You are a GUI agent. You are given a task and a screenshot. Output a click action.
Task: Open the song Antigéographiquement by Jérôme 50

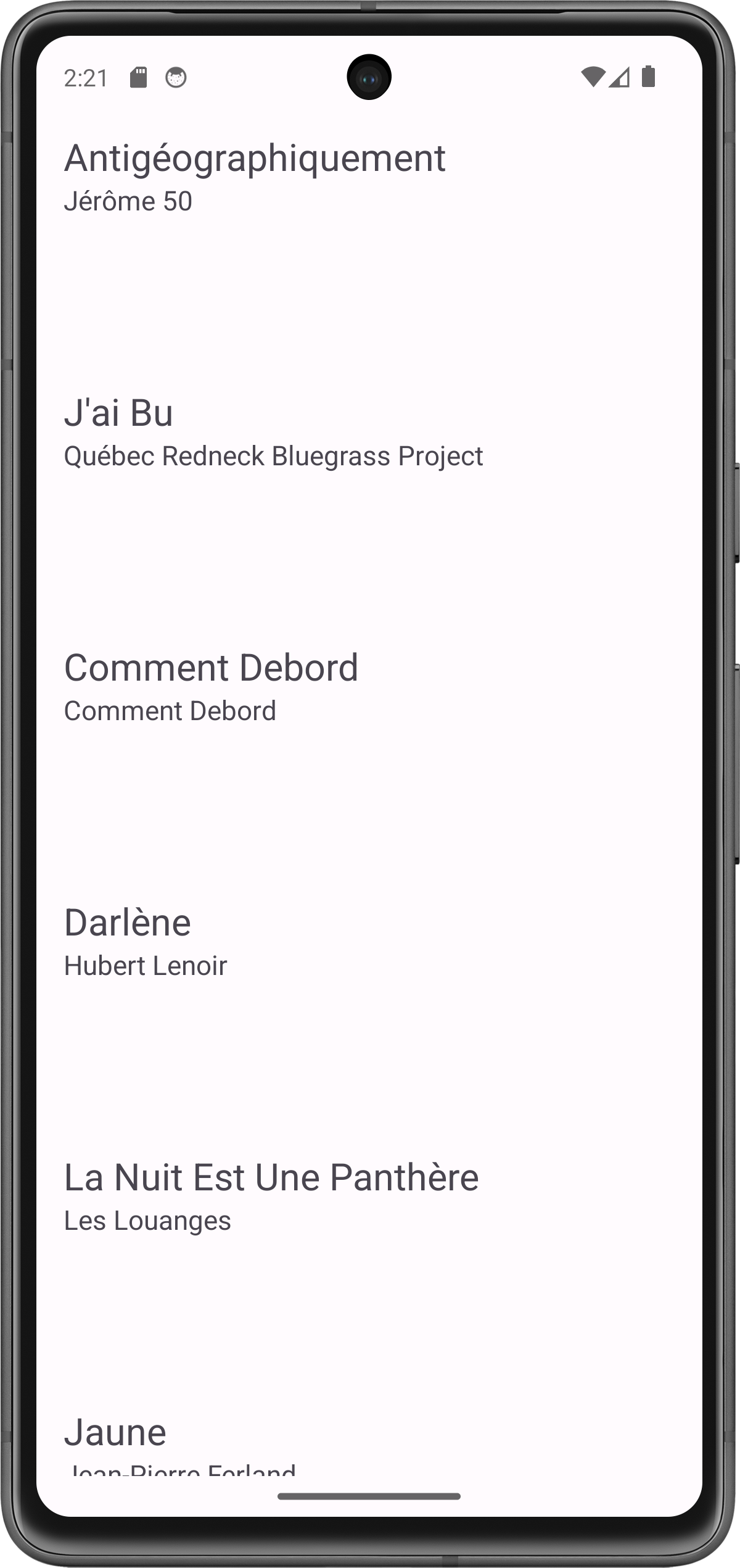tap(255, 176)
